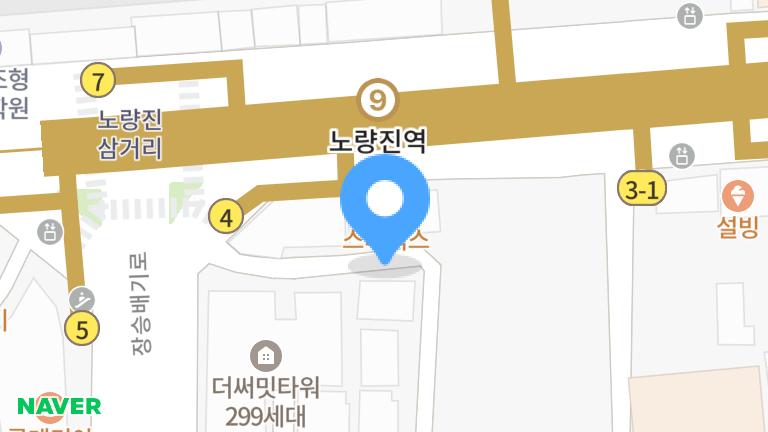Select subway exit 4 marker
Screen dimensions: 768x432
click(x=227, y=216)
